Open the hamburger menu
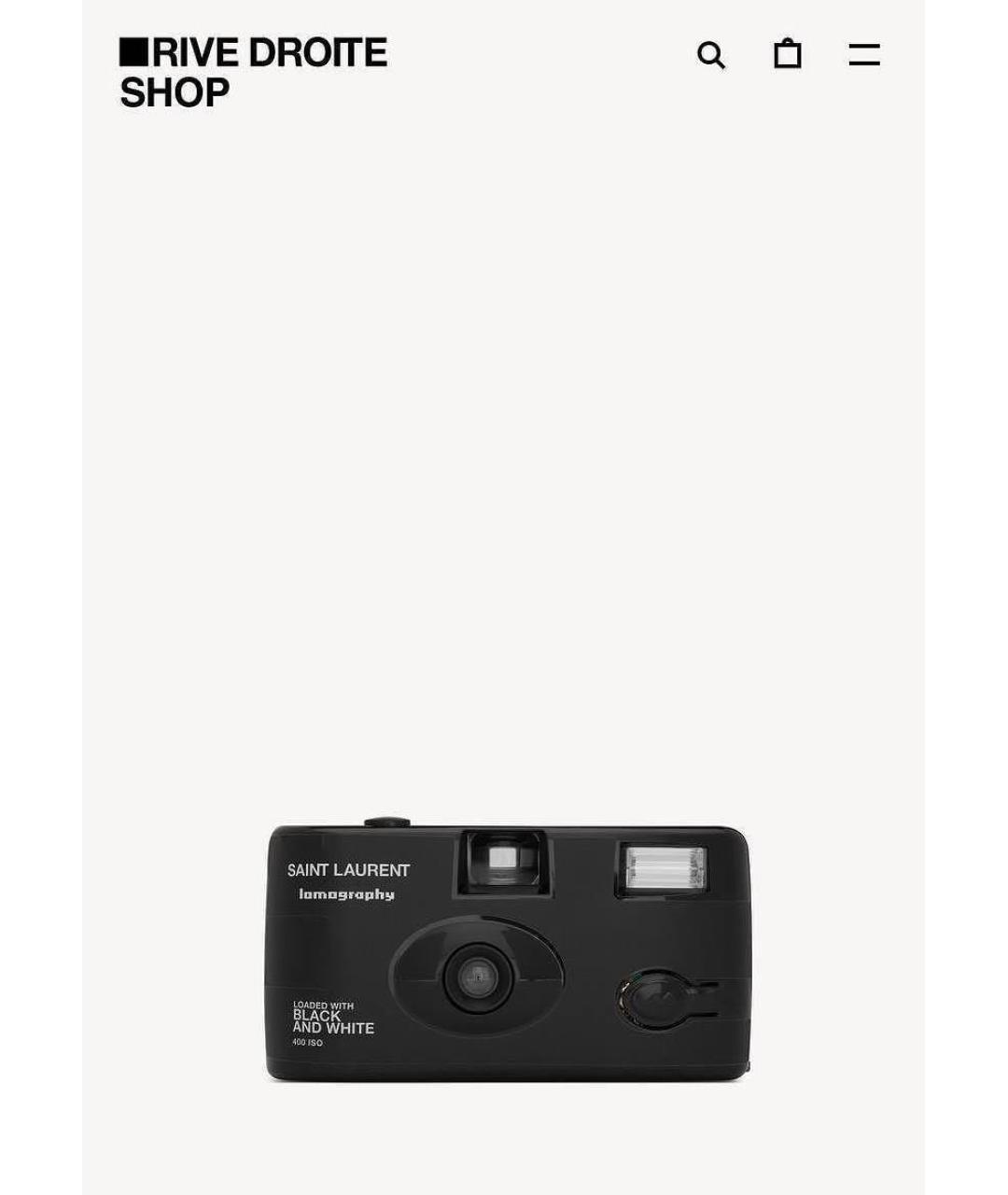The width and height of the screenshot is (1008, 1195). [x=864, y=55]
